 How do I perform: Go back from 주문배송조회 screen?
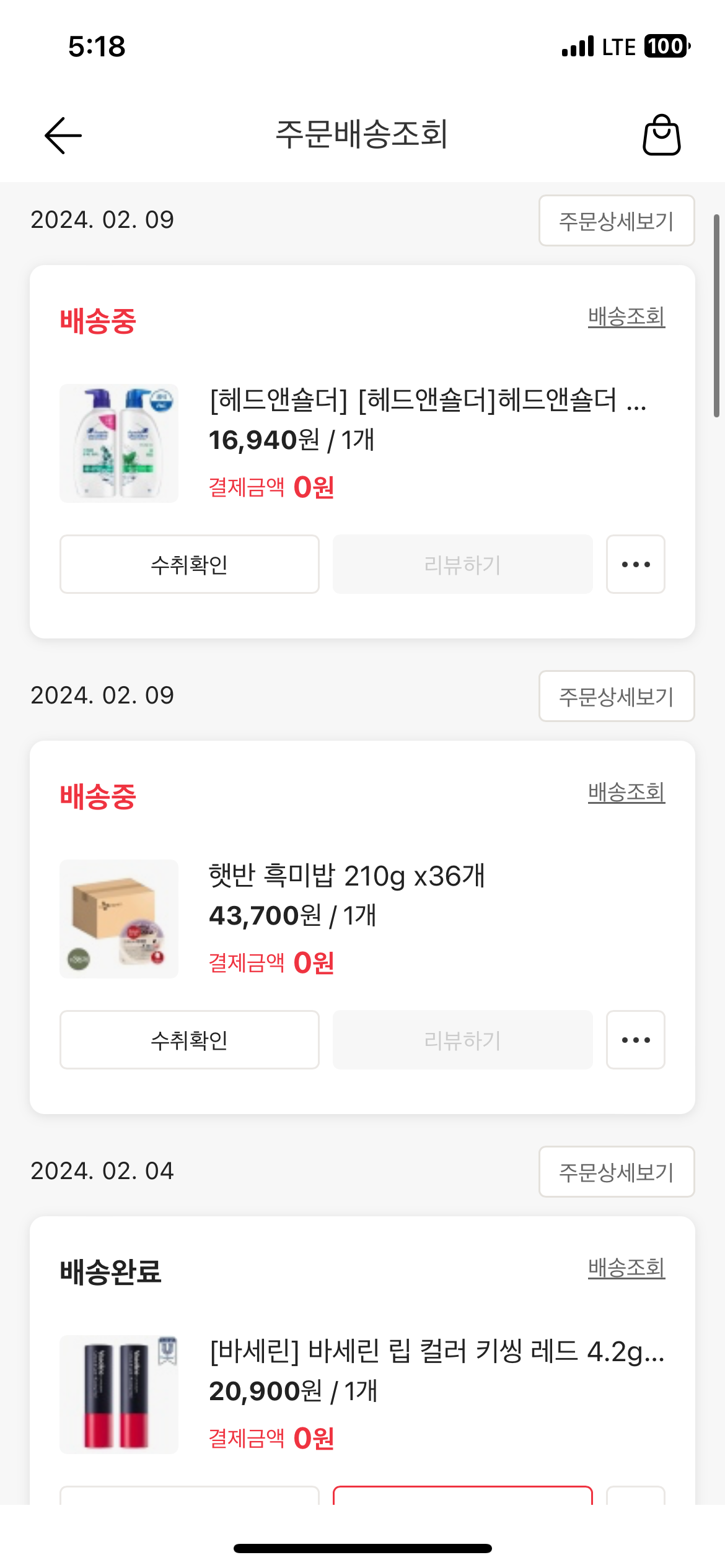coord(63,135)
